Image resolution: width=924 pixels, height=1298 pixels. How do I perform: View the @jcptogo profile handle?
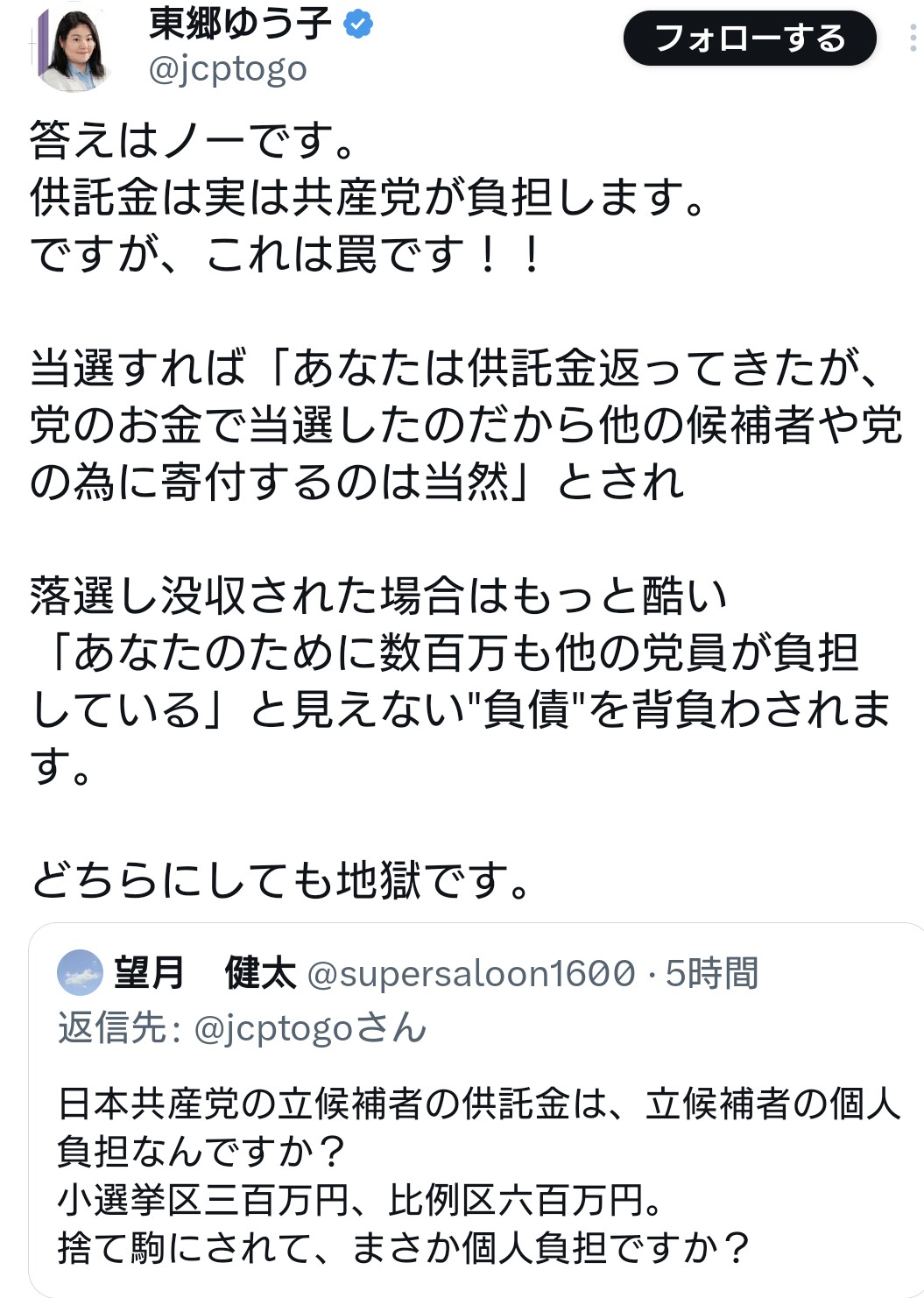pos(228,69)
